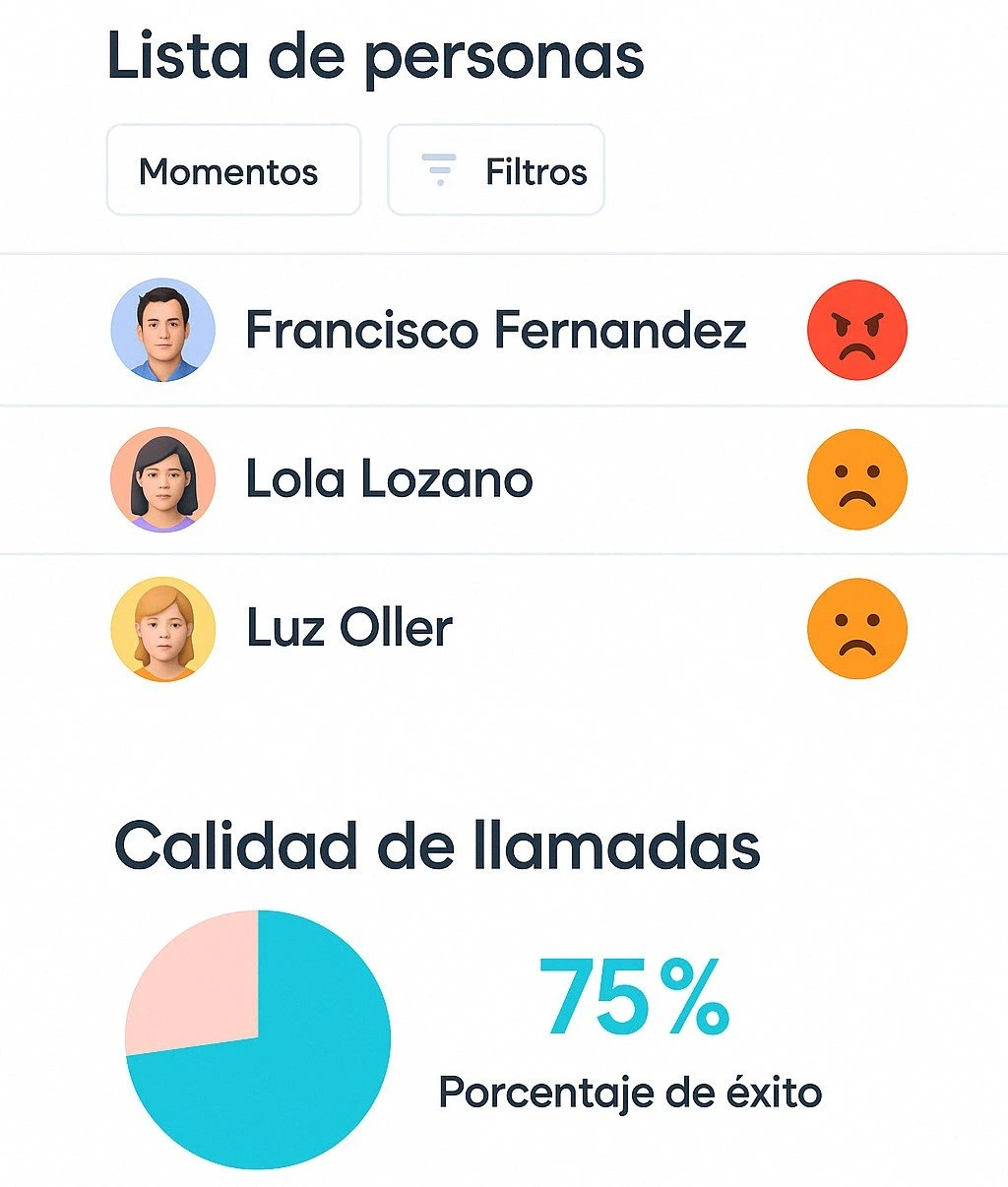
Task: Open the Momentos panel
Action: point(232,169)
